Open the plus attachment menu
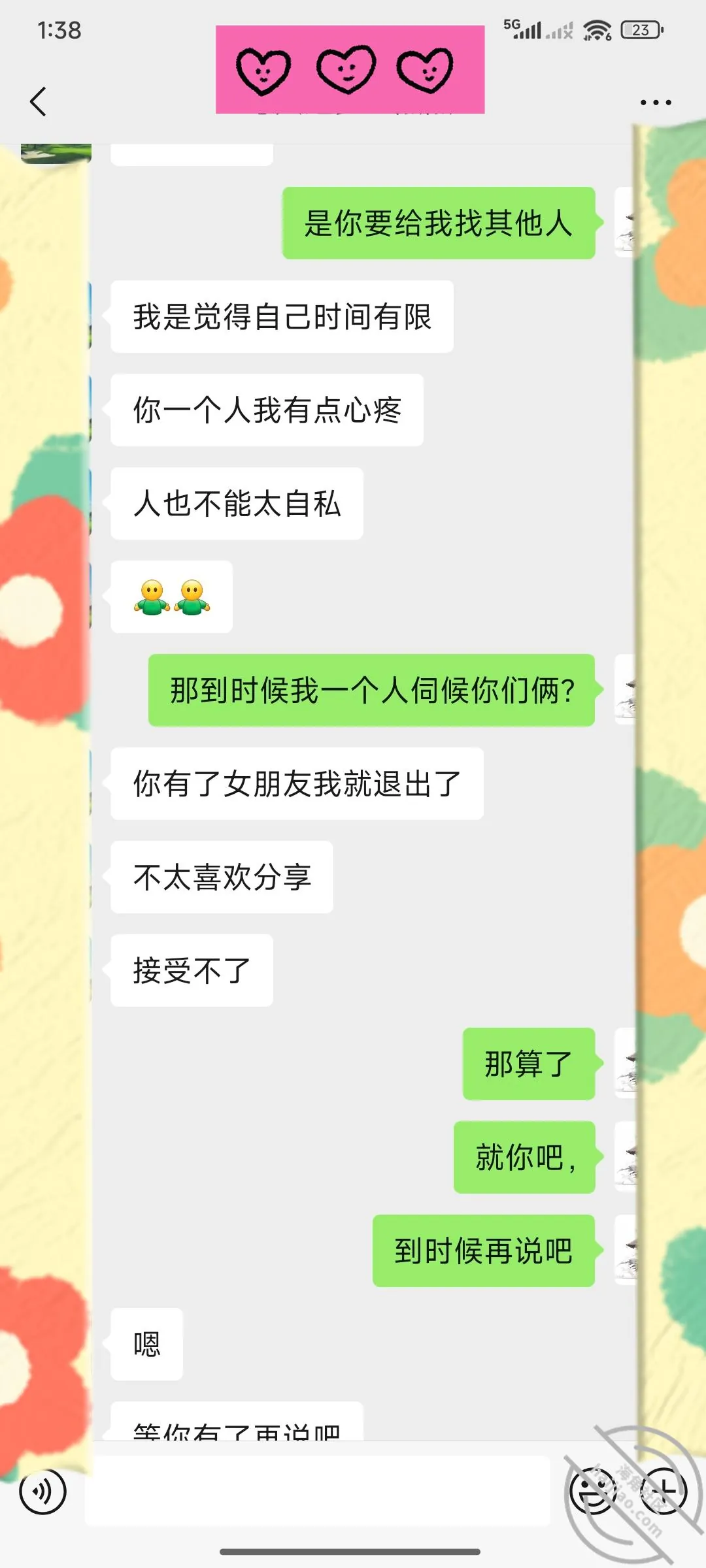706x1568 pixels. point(664,1491)
